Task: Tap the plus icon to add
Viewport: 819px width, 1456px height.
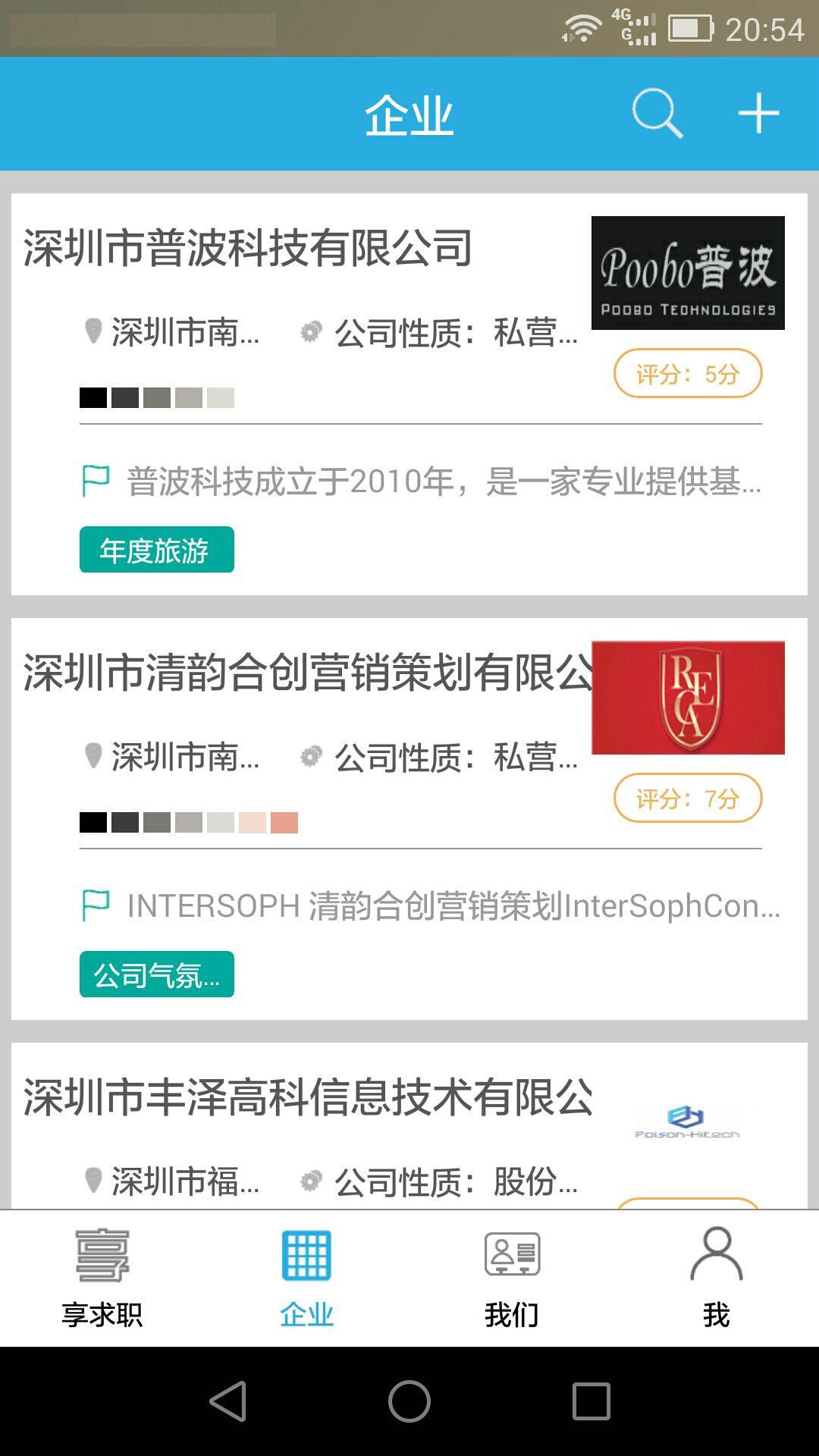Action: pyautogui.click(x=758, y=114)
